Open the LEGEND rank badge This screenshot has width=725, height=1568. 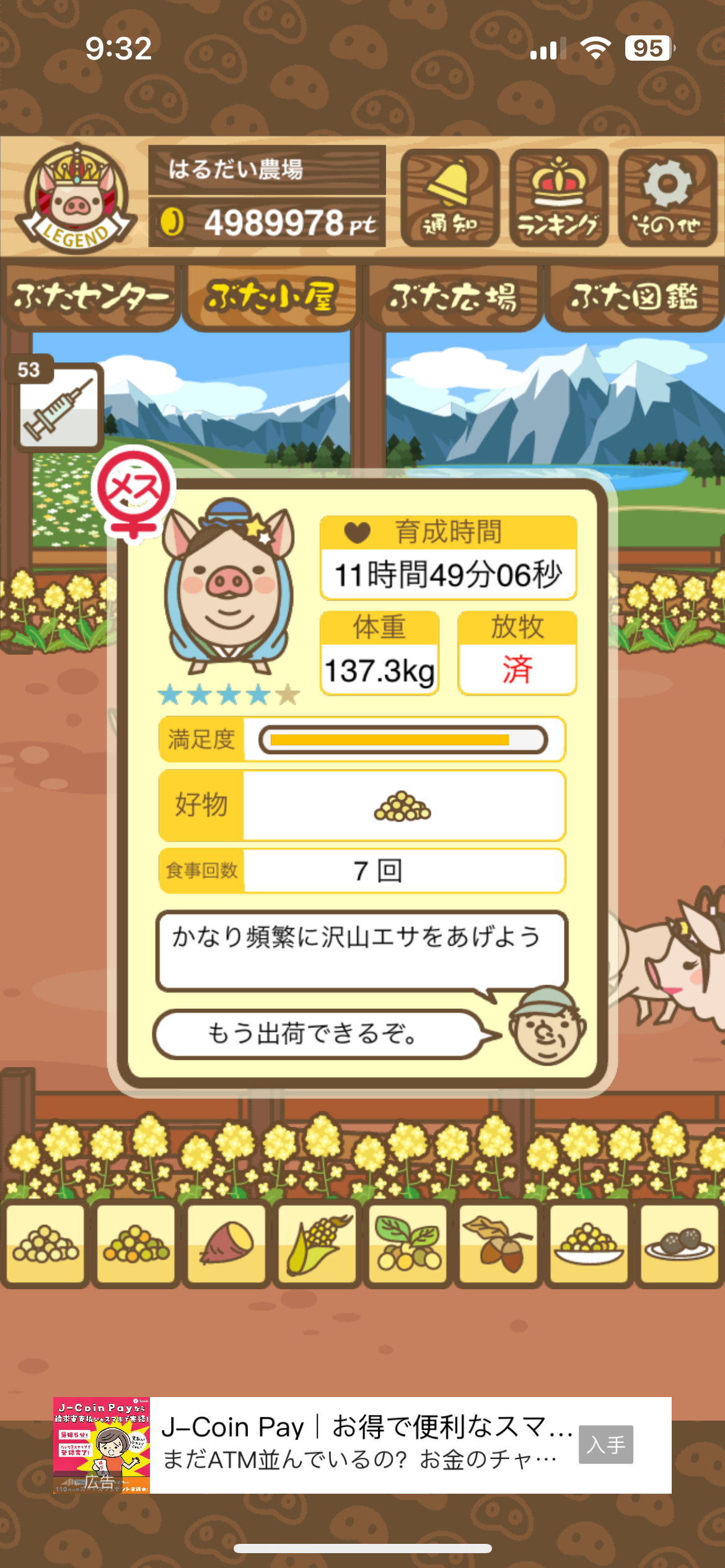click(76, 198)
